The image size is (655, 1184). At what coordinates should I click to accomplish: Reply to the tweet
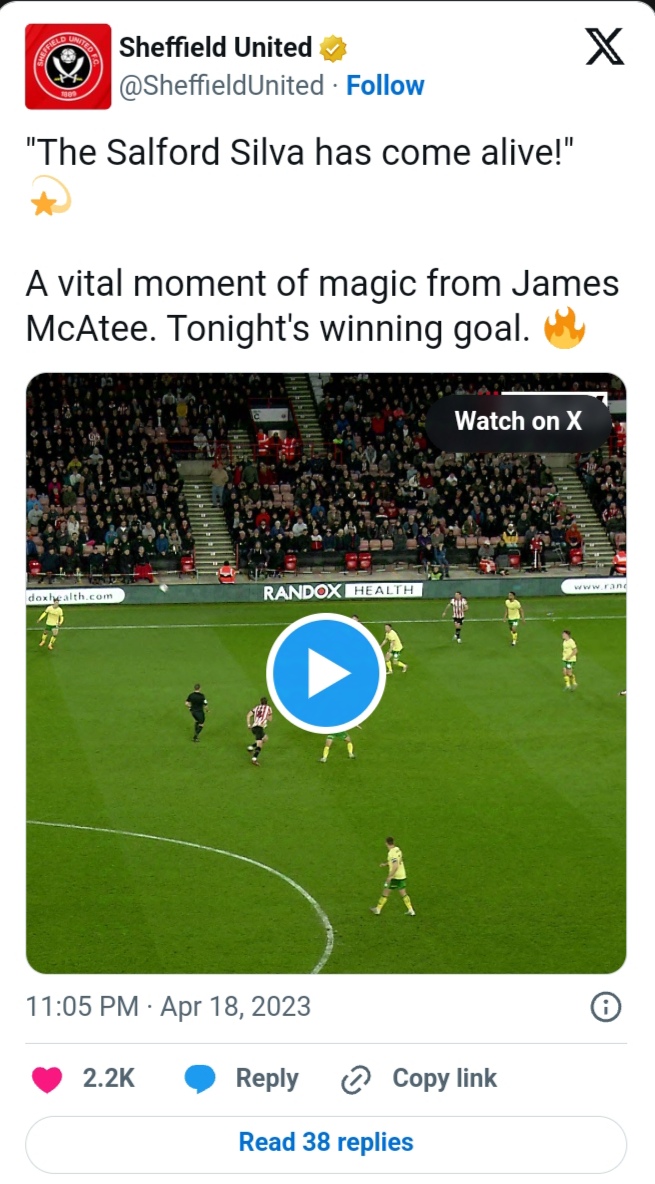click(x=243, y=1079)
